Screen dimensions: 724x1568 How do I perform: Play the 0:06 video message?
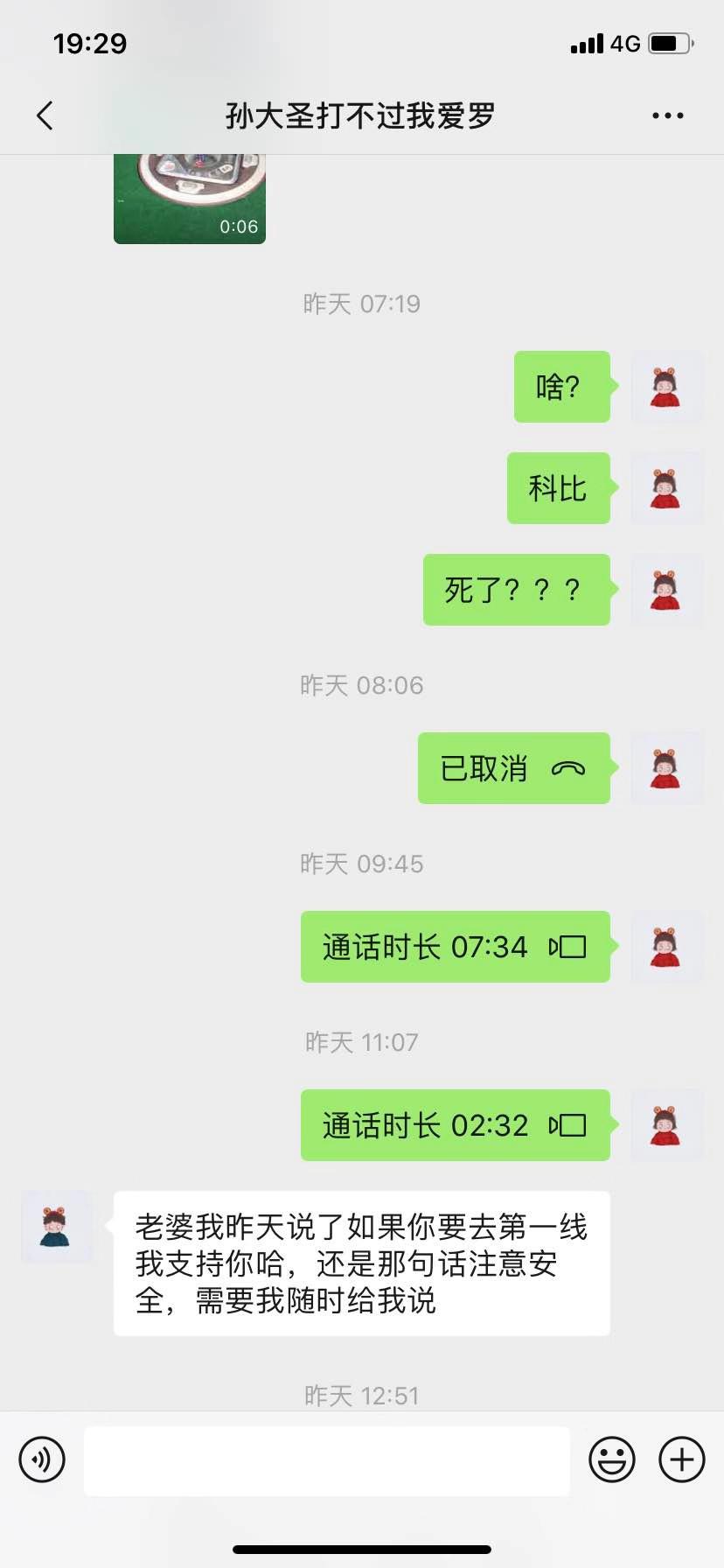[x=190, y=199]
